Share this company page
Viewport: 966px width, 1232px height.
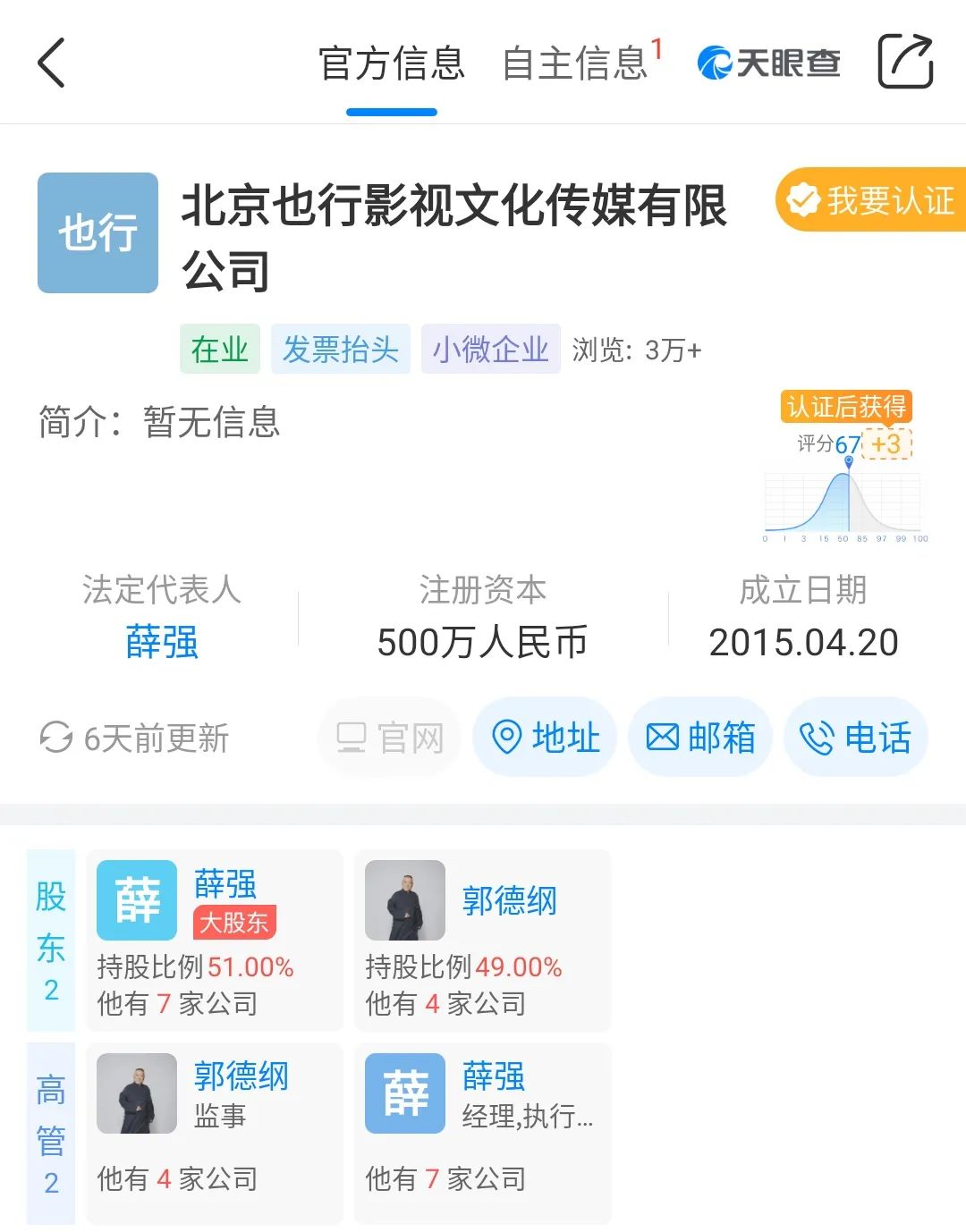tap(905, 62)
